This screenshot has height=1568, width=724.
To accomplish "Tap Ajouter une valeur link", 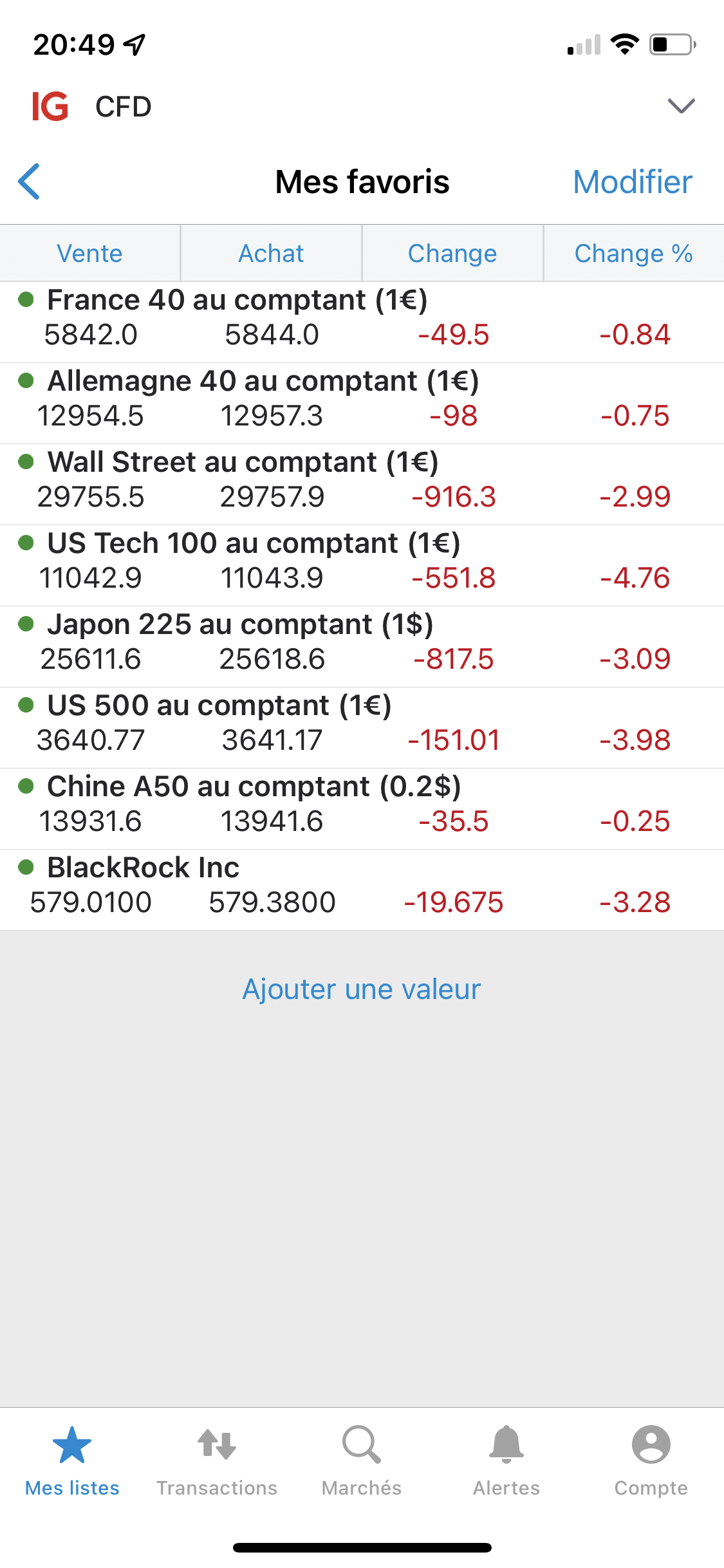I will pyautogui.click(x=362, y=989).
